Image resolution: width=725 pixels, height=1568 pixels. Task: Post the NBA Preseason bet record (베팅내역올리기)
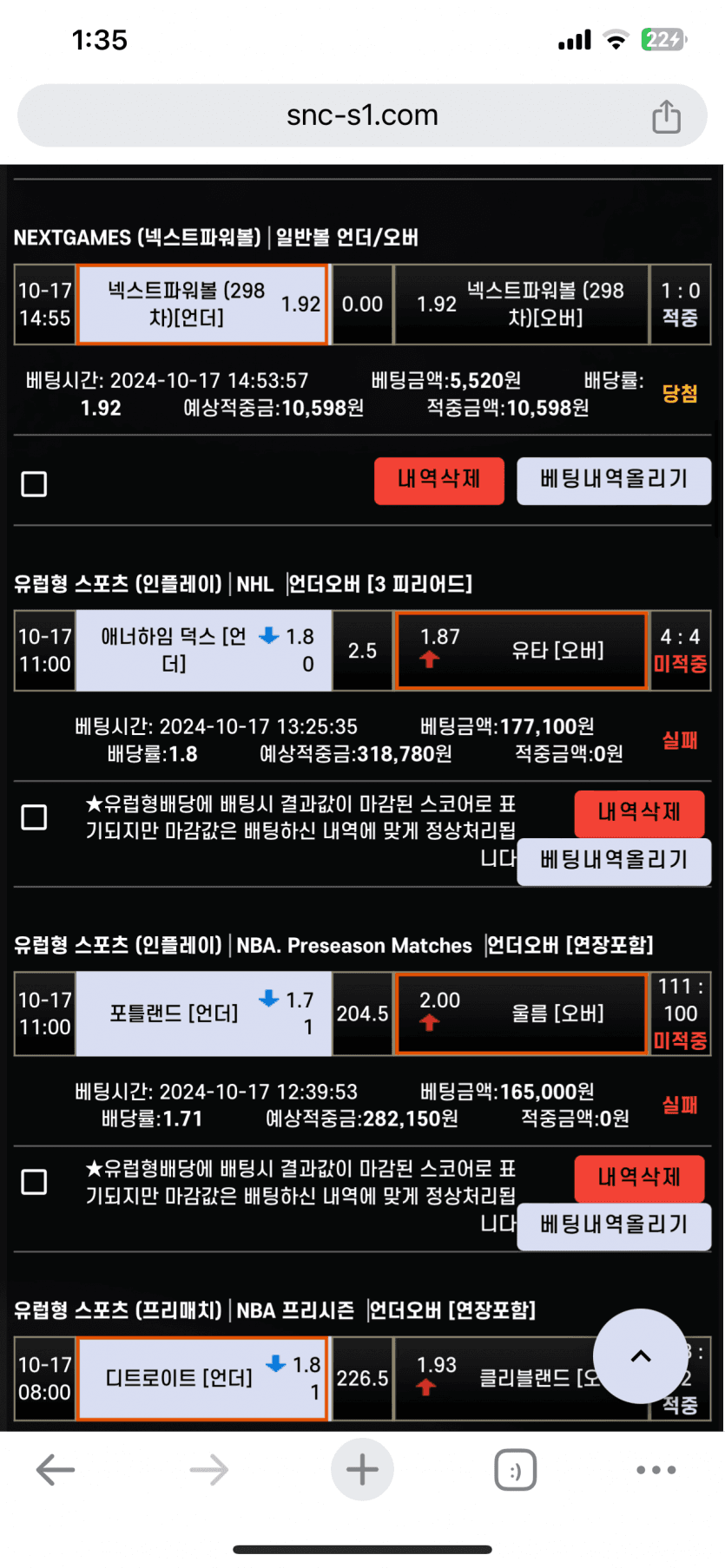pyautogui.click(x=614, y=1225)
